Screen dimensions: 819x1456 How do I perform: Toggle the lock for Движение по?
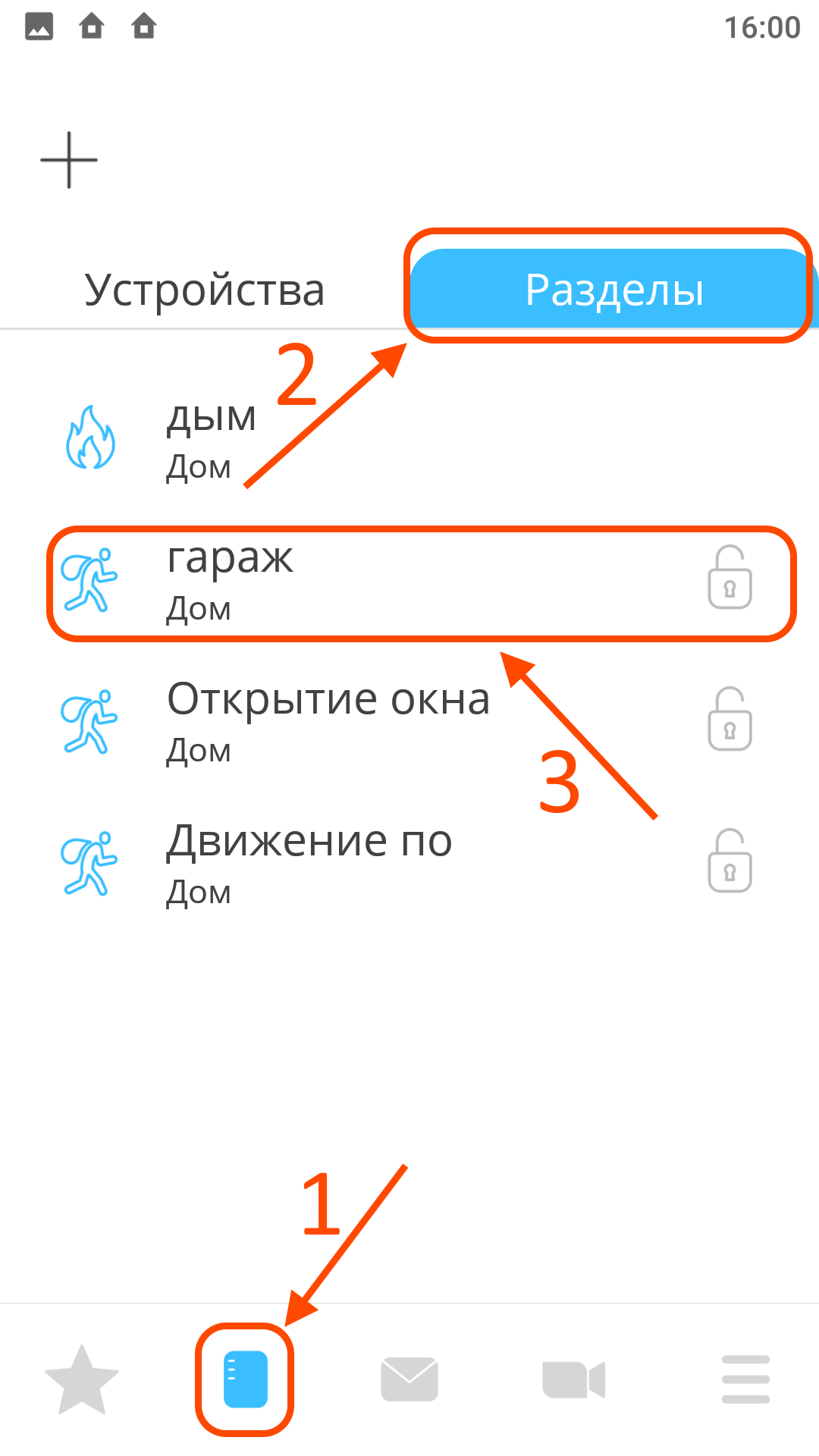[x=730, y=861]
